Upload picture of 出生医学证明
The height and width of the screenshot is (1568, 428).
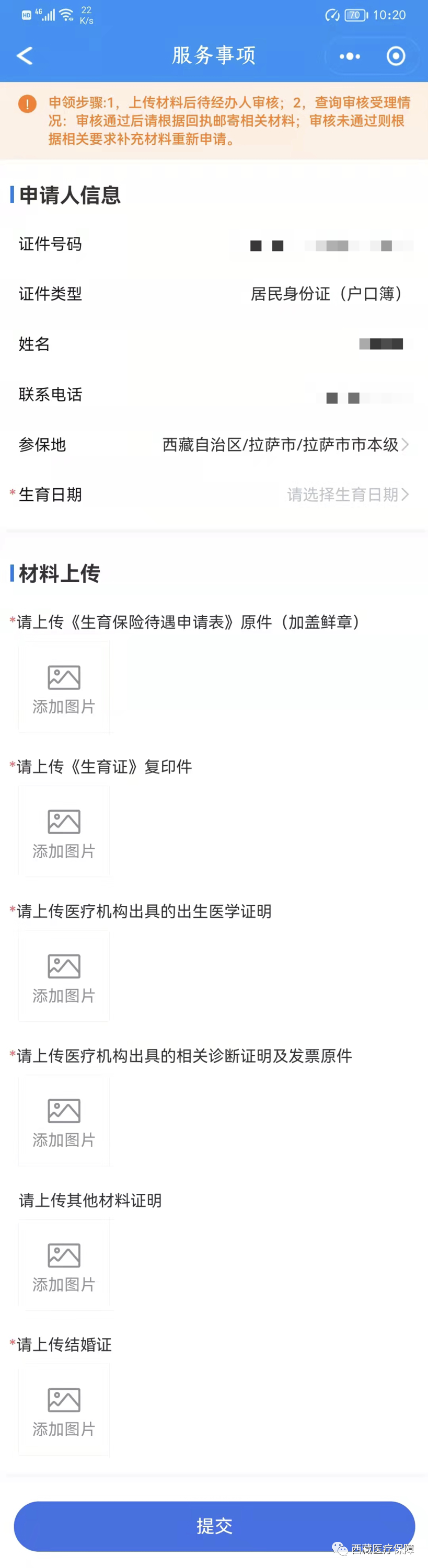point(64,976)
